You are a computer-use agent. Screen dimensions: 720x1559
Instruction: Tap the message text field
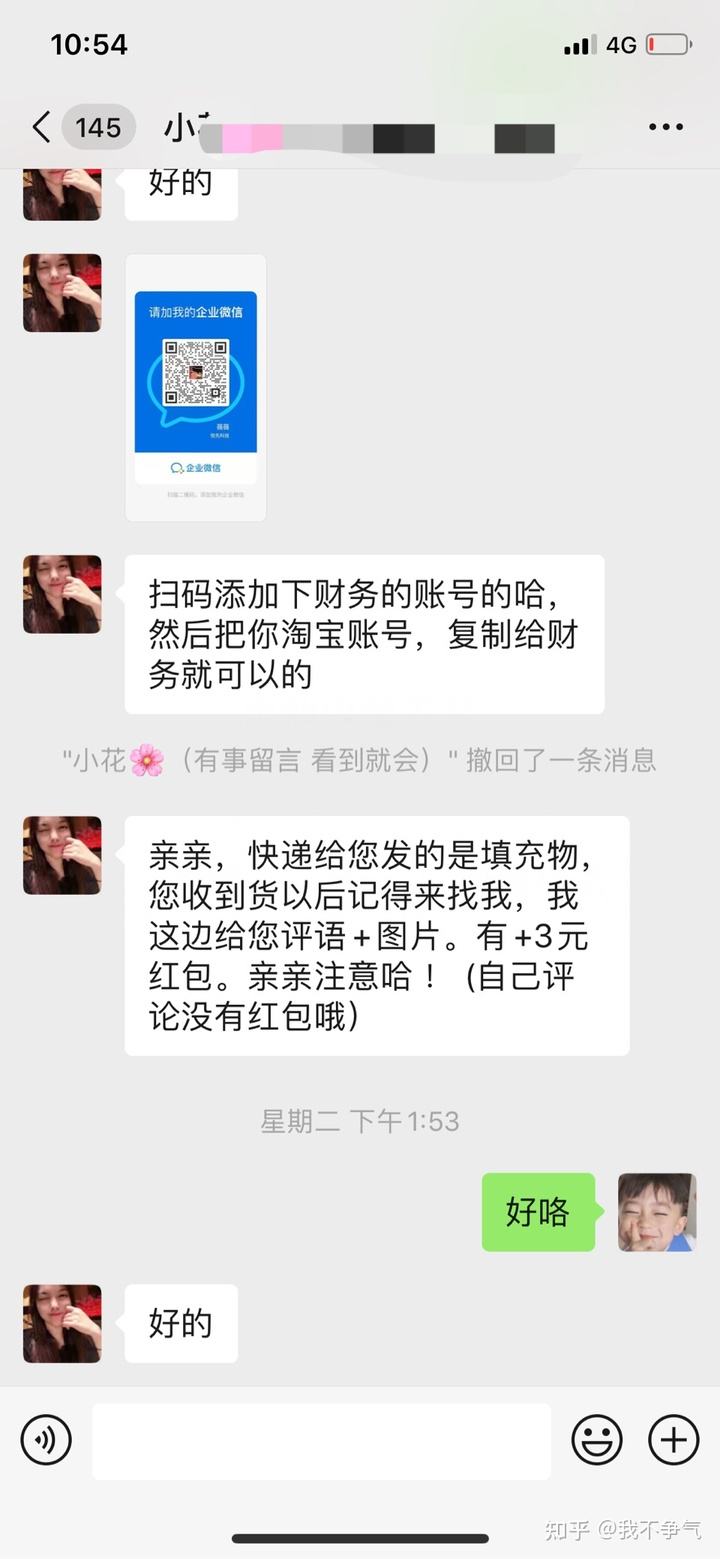[x=321, y=1441]
